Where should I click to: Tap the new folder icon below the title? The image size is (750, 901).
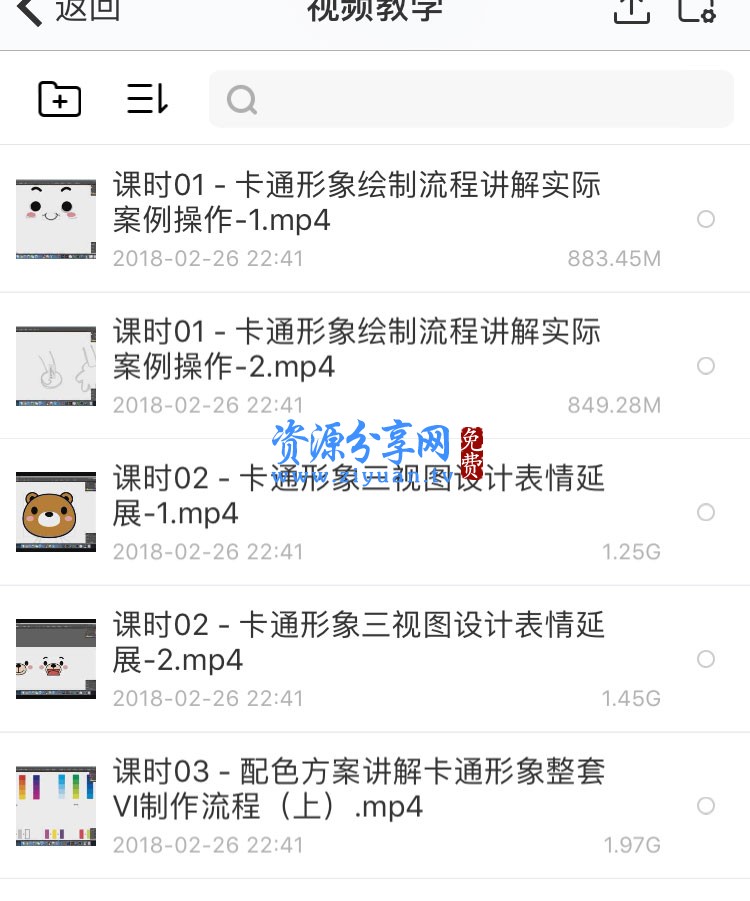pyautogui.click(x=58, y=98)
